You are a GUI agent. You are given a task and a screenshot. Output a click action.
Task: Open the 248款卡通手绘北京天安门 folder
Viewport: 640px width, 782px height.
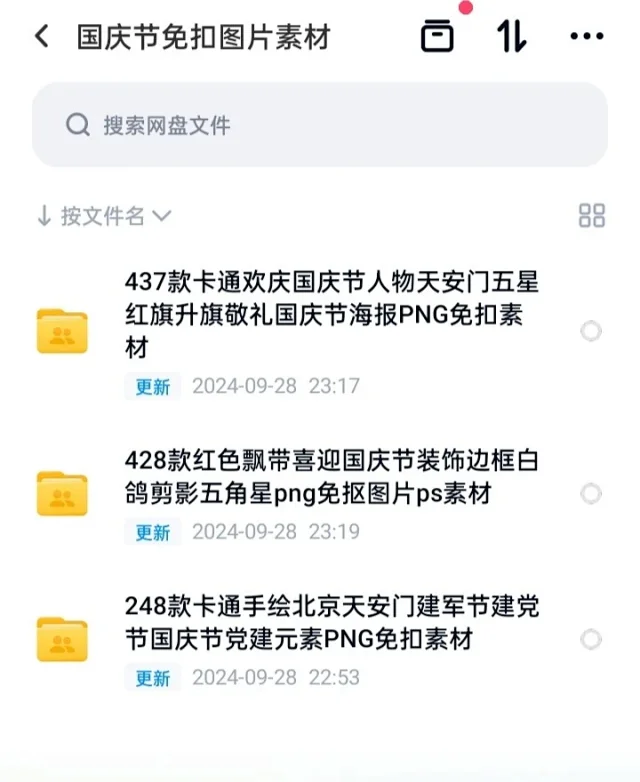coord(330,622)
